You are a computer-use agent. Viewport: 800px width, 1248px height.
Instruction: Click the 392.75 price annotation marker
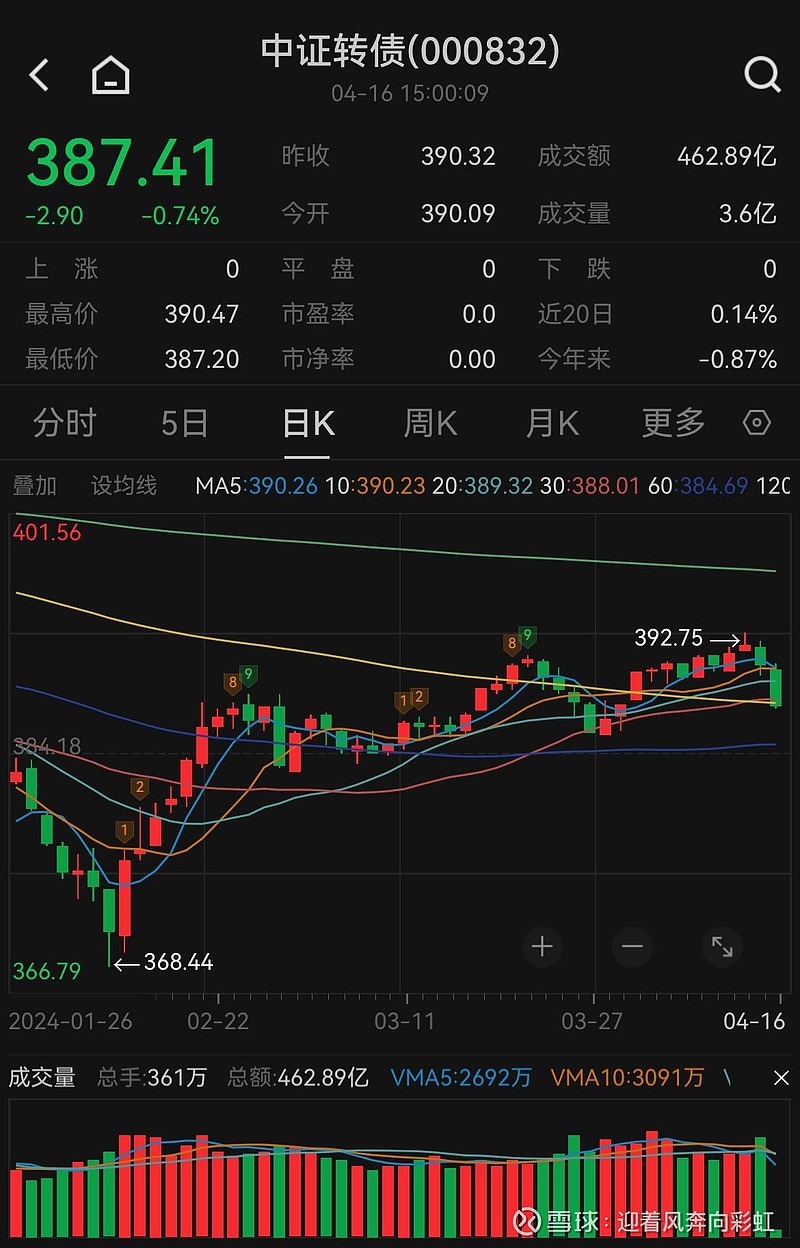[668, 637]
